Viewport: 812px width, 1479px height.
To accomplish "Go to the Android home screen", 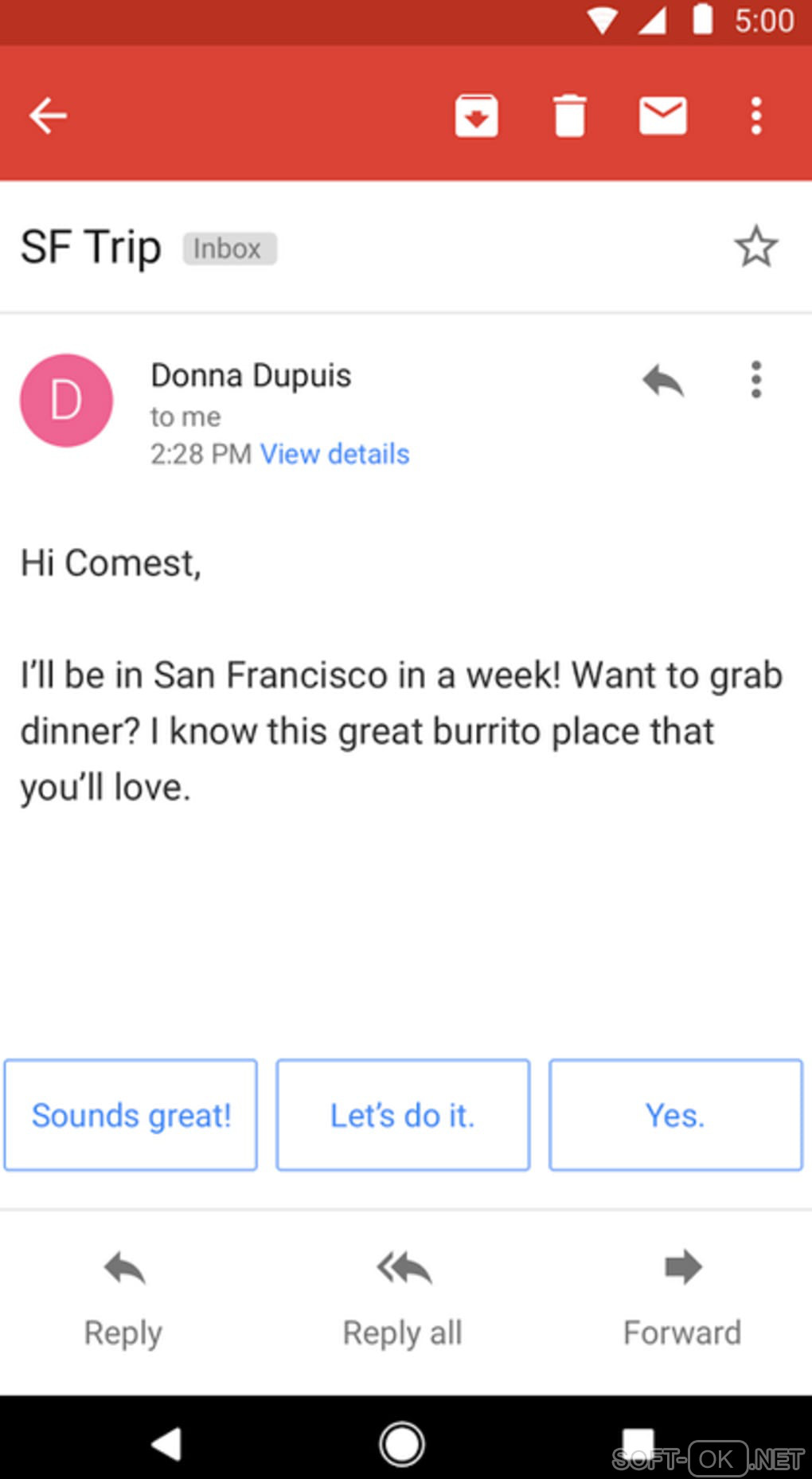I will (x=402, y=1443).
